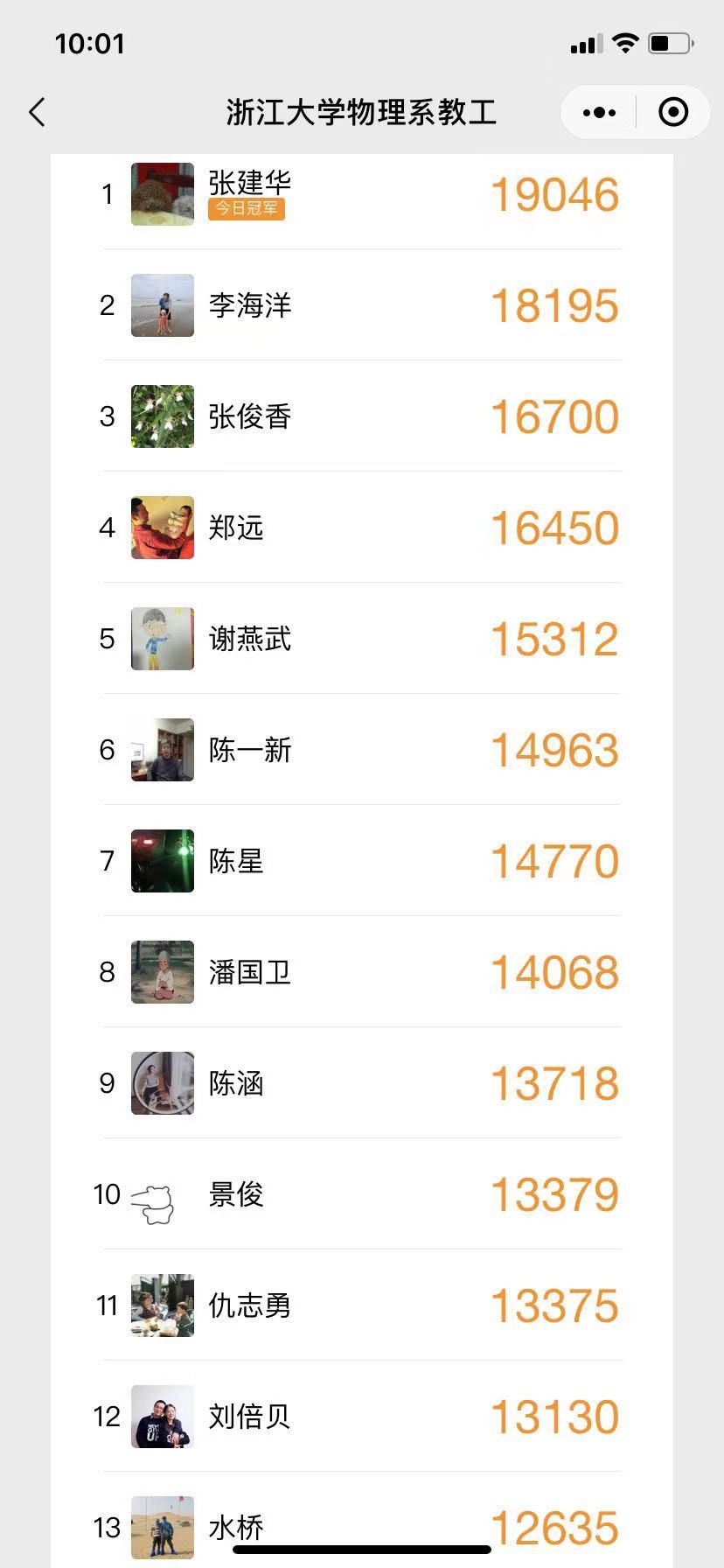View 张俊香's step record

click(361, 416)
